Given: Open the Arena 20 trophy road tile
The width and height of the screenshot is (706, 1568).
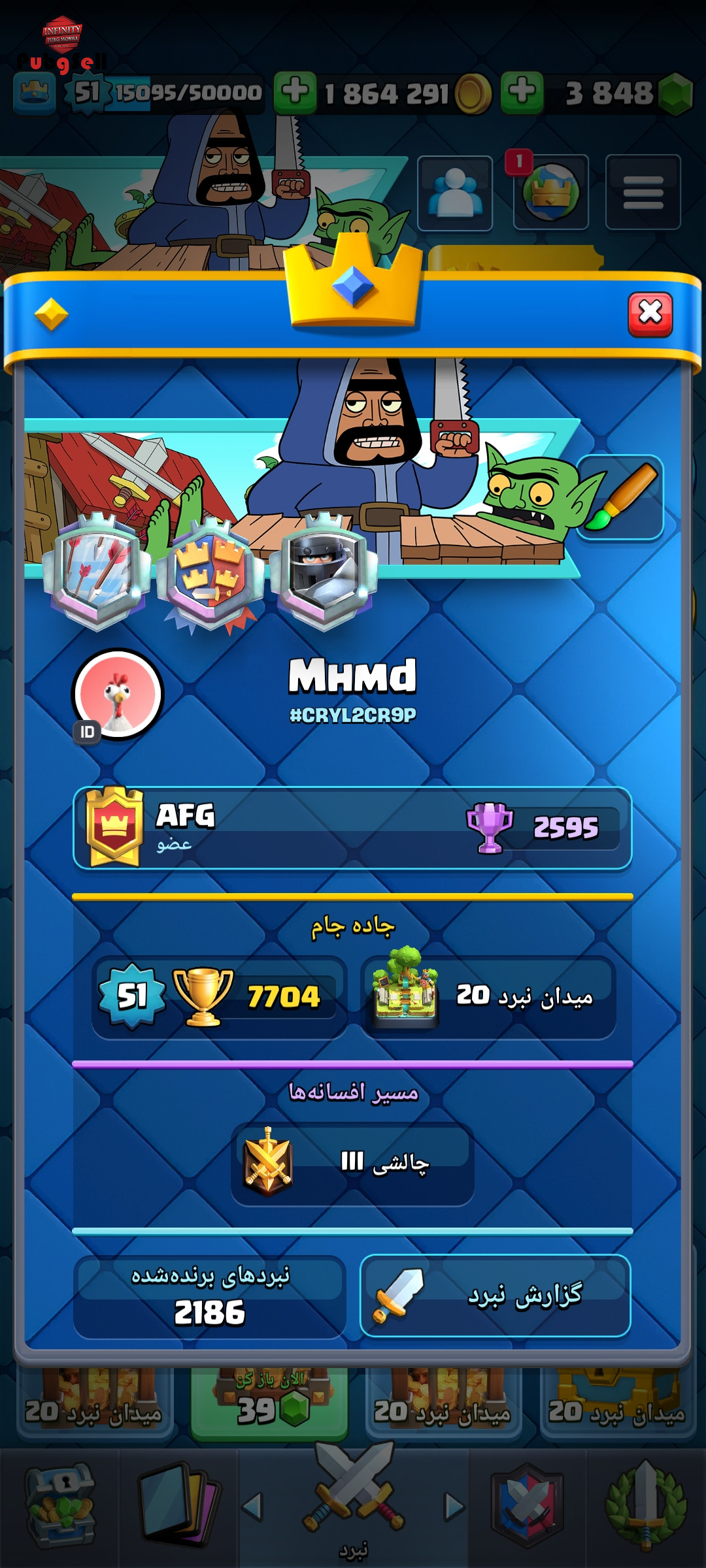Looking at the screenshot, I should pyautogui.click(x=488, y=997).
